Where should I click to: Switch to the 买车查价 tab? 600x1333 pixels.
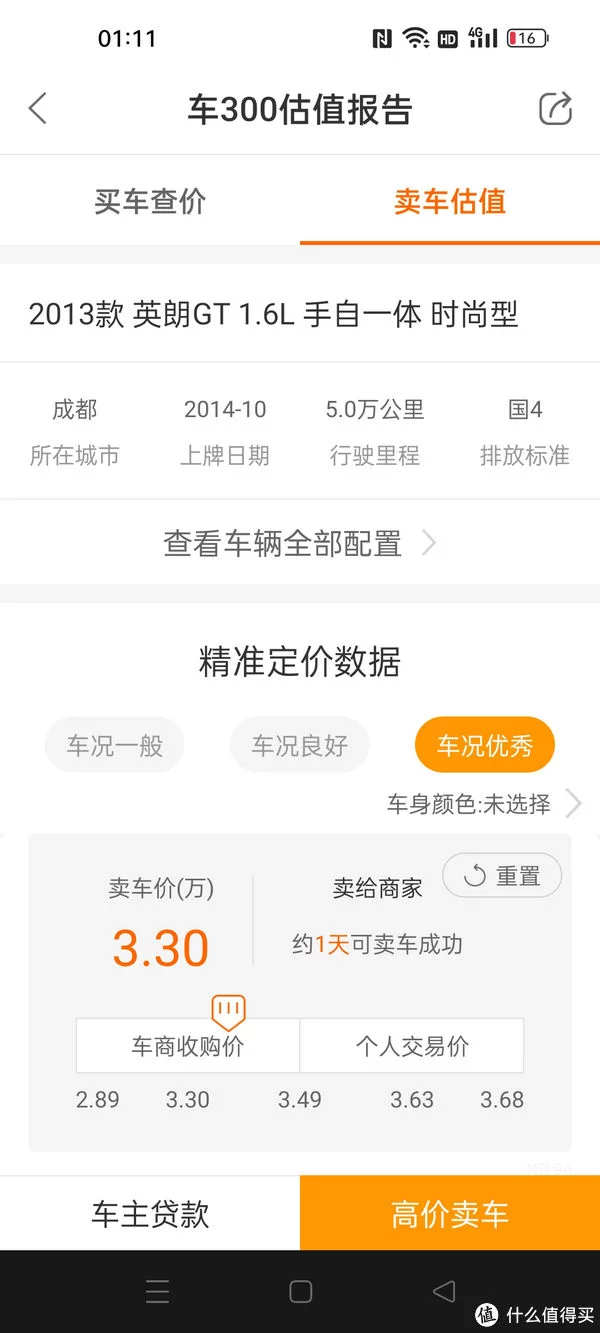150,201
